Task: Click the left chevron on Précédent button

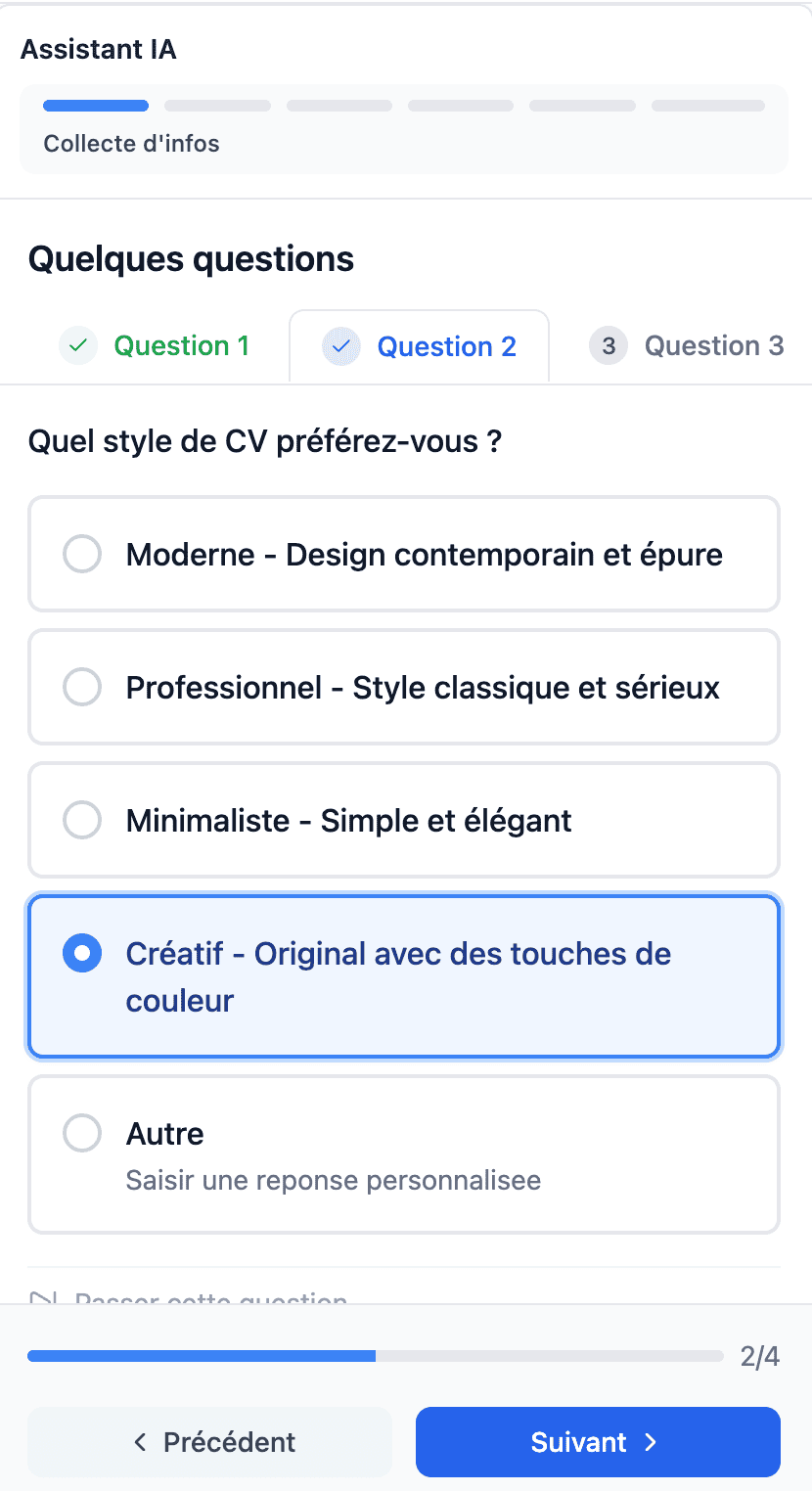Action: click(x=139, y=1441)
